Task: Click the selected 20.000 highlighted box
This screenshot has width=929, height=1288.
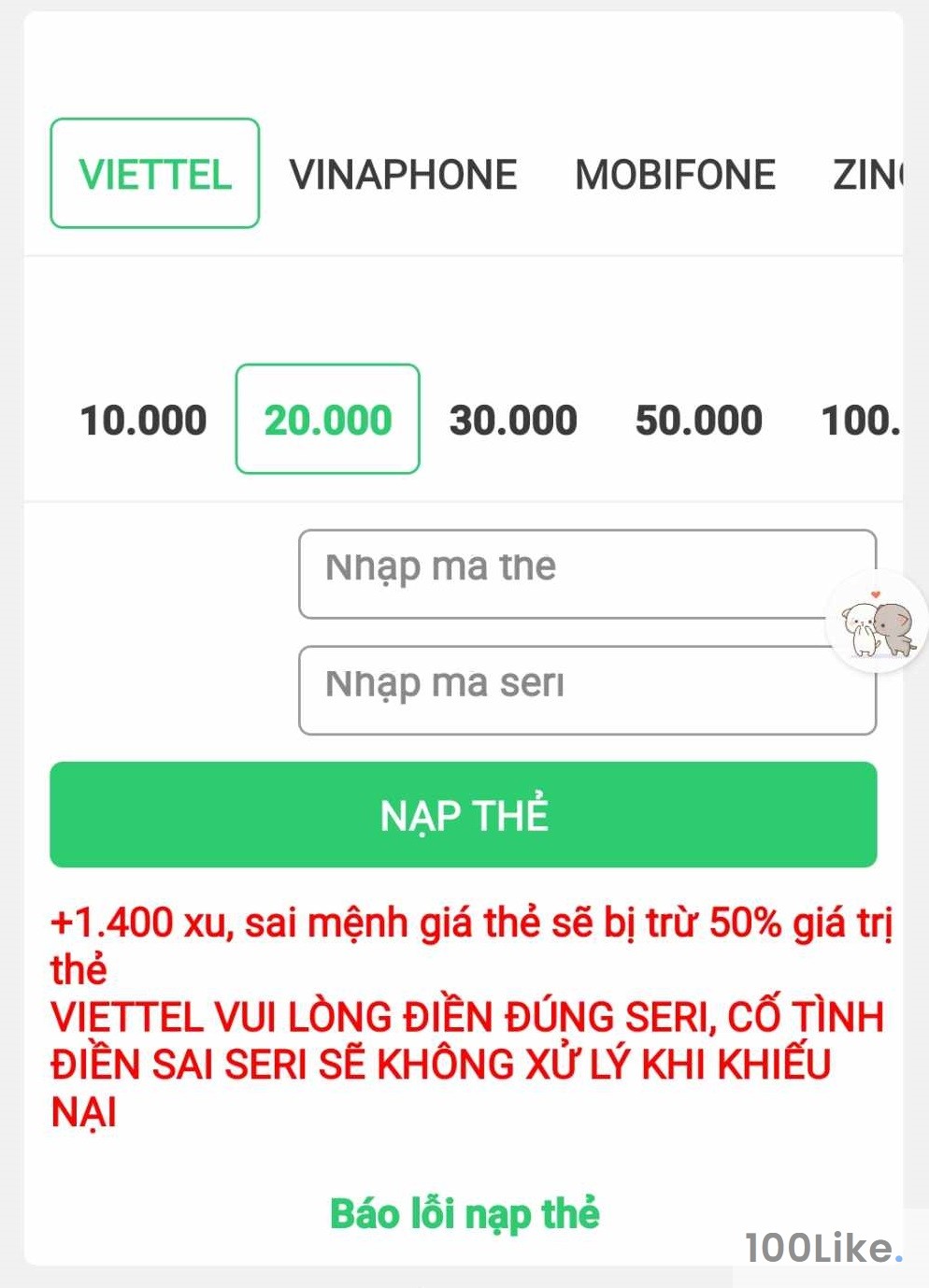Action: [327, 420]
